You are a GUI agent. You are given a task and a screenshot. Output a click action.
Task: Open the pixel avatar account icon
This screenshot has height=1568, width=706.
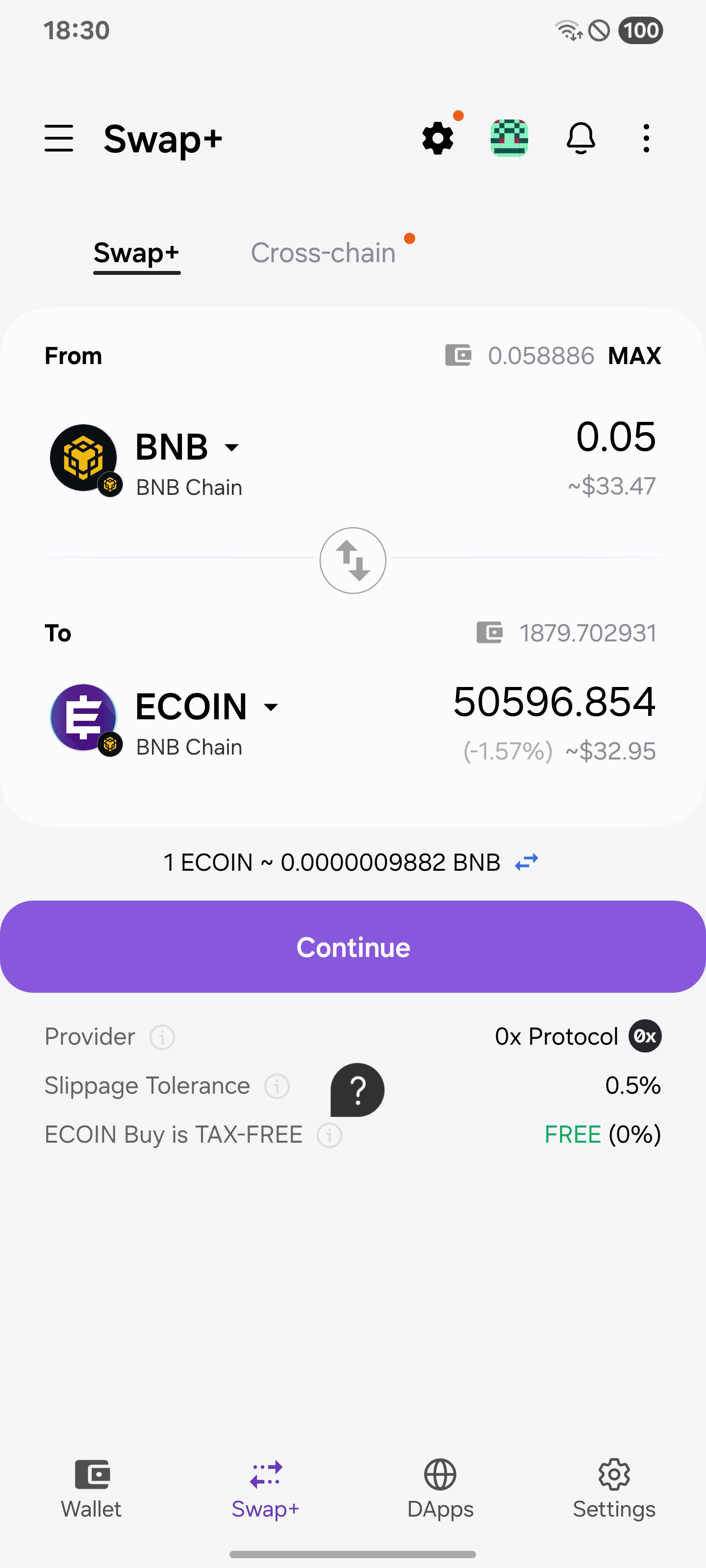point(509,139)
